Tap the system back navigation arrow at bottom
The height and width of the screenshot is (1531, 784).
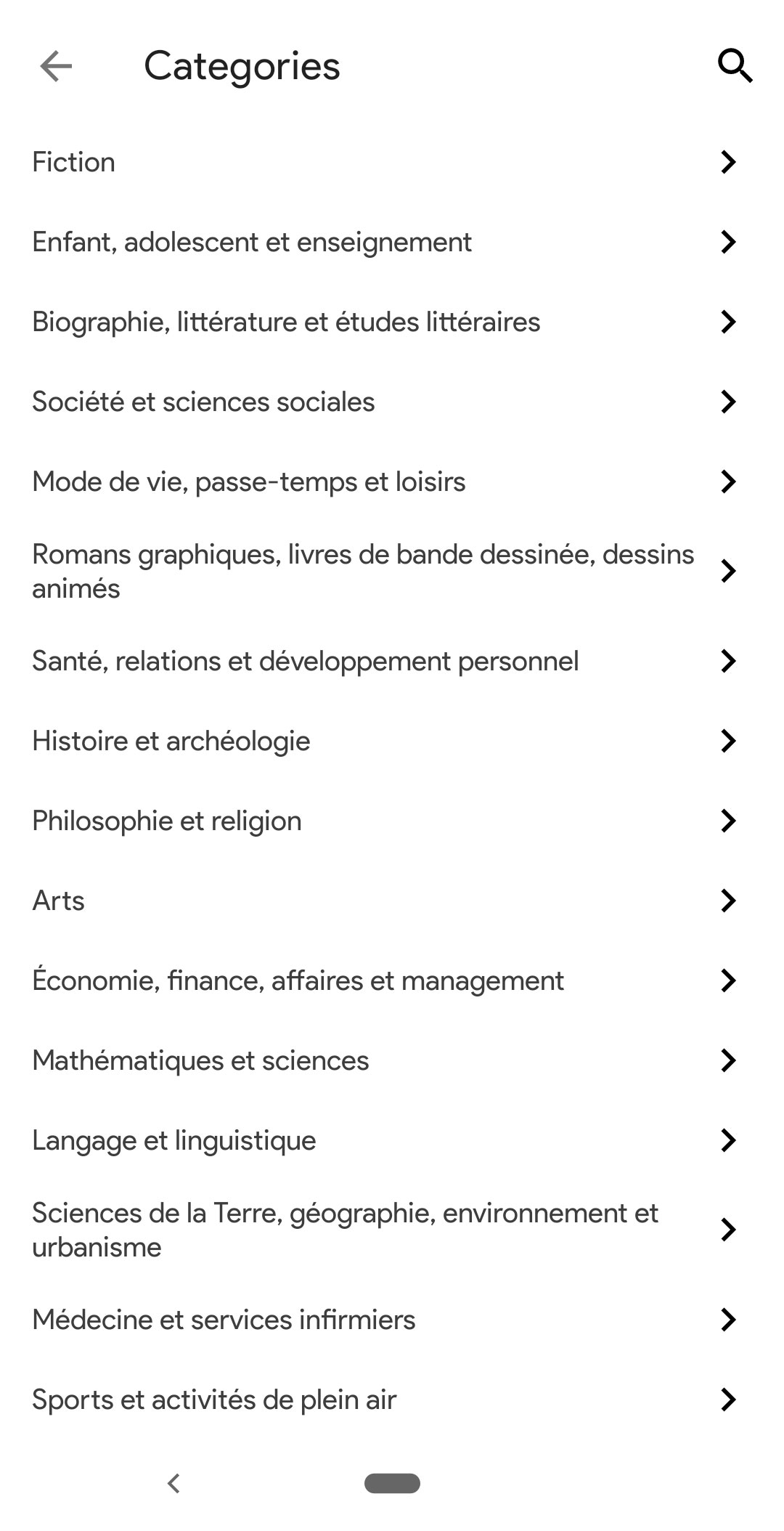pos(174,1484)
